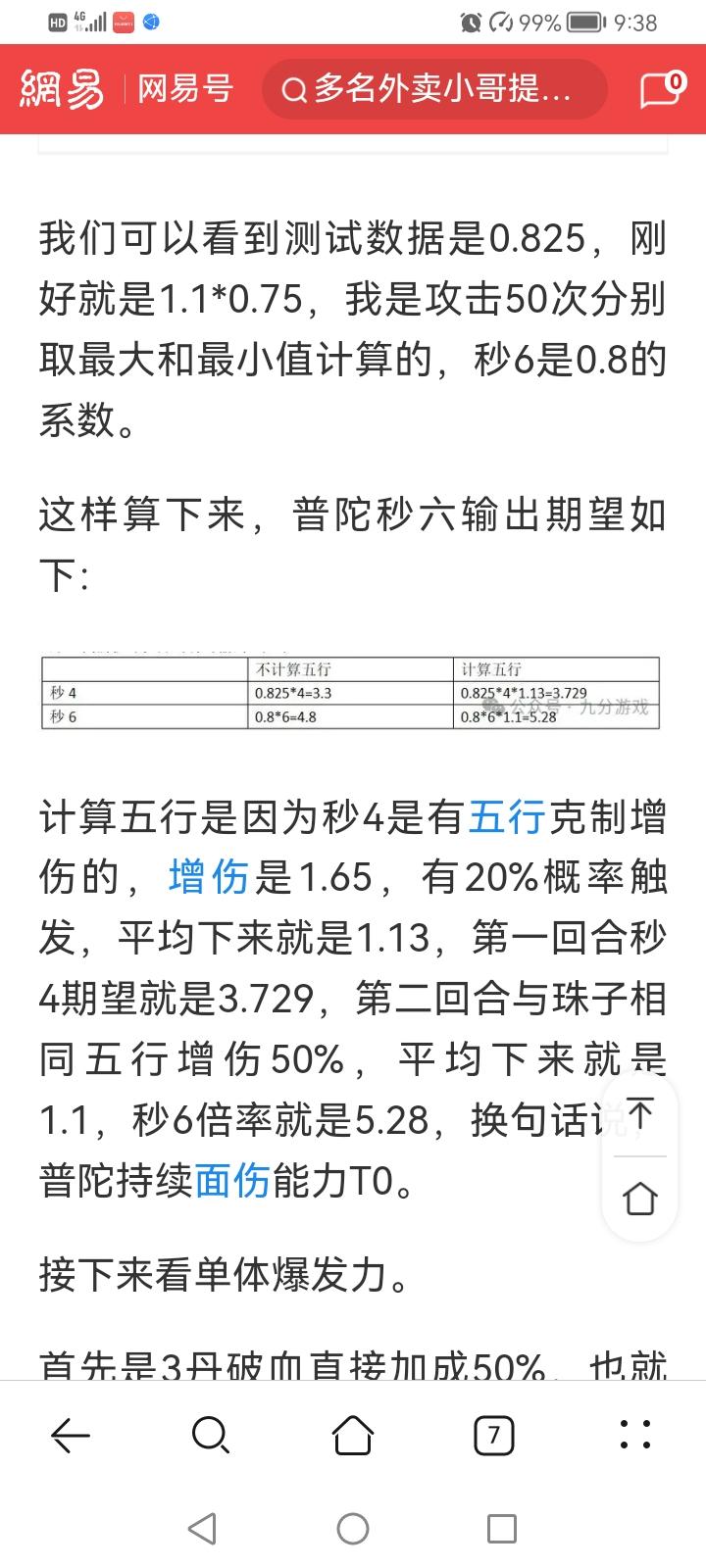This screenshot has width=706, height=1568.
Task: Go back with the browser back arrow
Action: (x=71, y=1436)
